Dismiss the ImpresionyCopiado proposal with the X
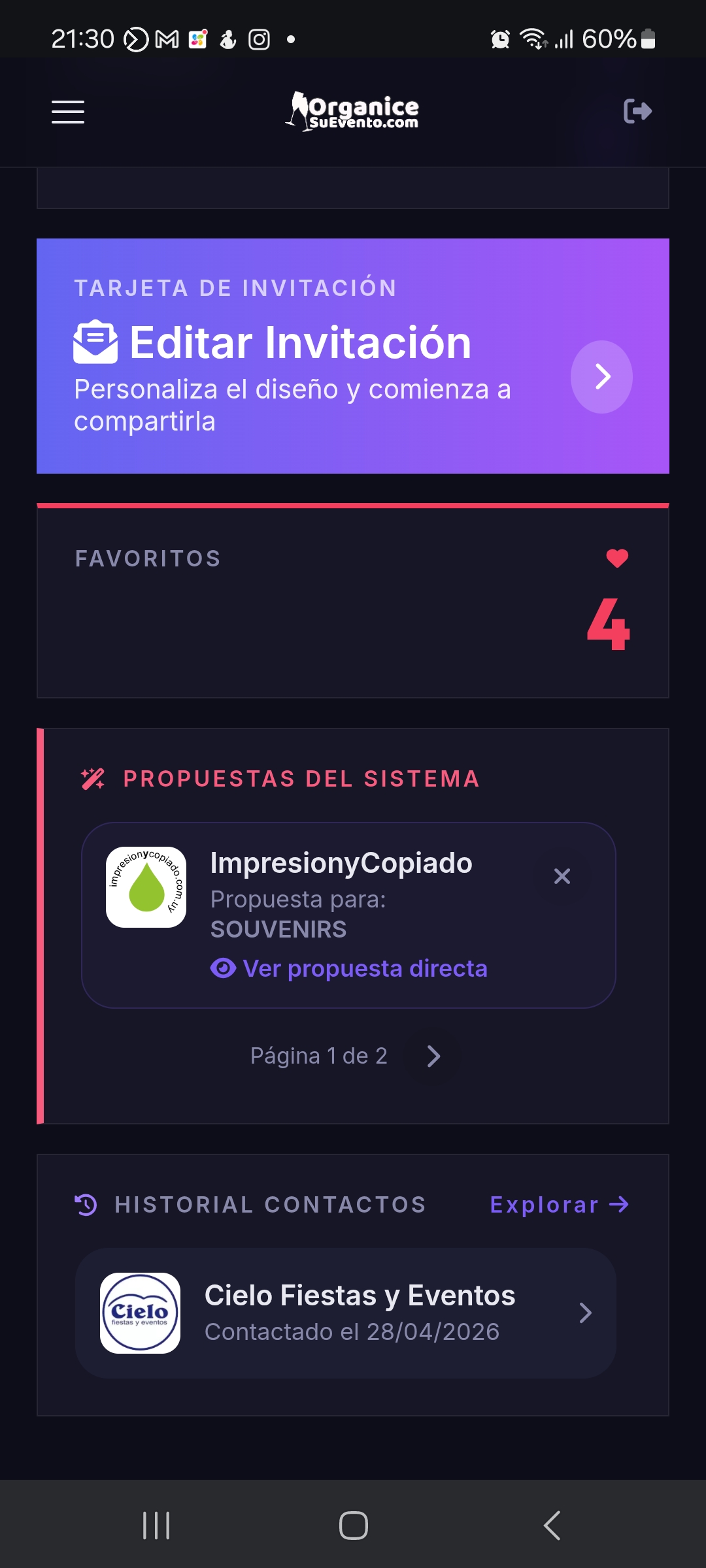Screen dimensions: 706x1568 pos(563,876)
